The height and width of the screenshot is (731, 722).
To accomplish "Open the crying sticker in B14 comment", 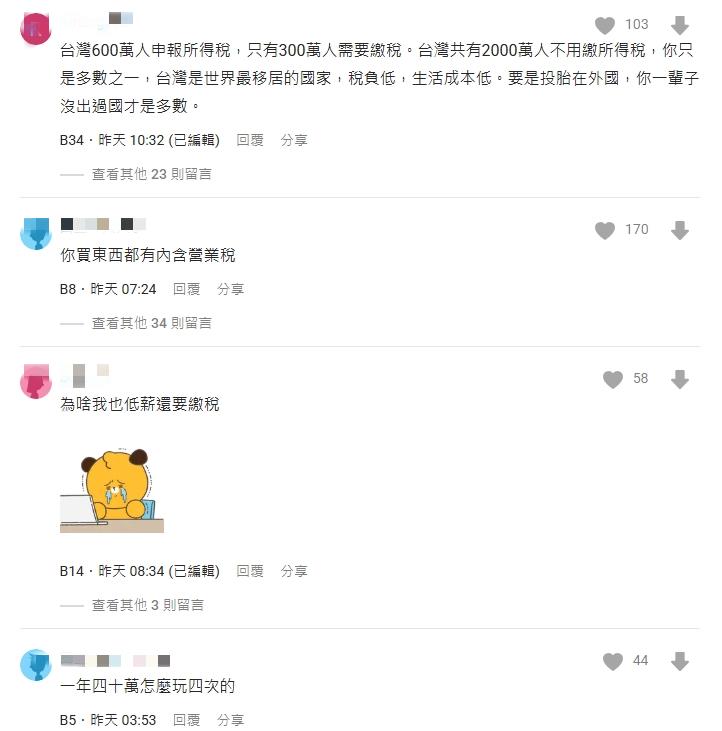I will point(111,490).
